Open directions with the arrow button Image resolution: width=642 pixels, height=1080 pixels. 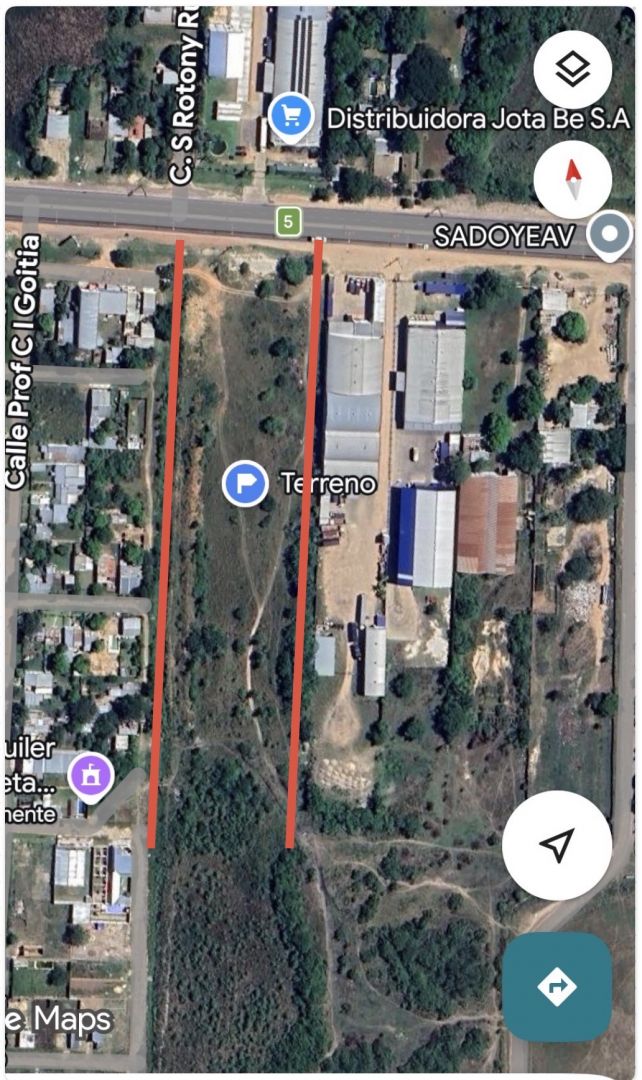pyautogui.click(x=557, y=987)
